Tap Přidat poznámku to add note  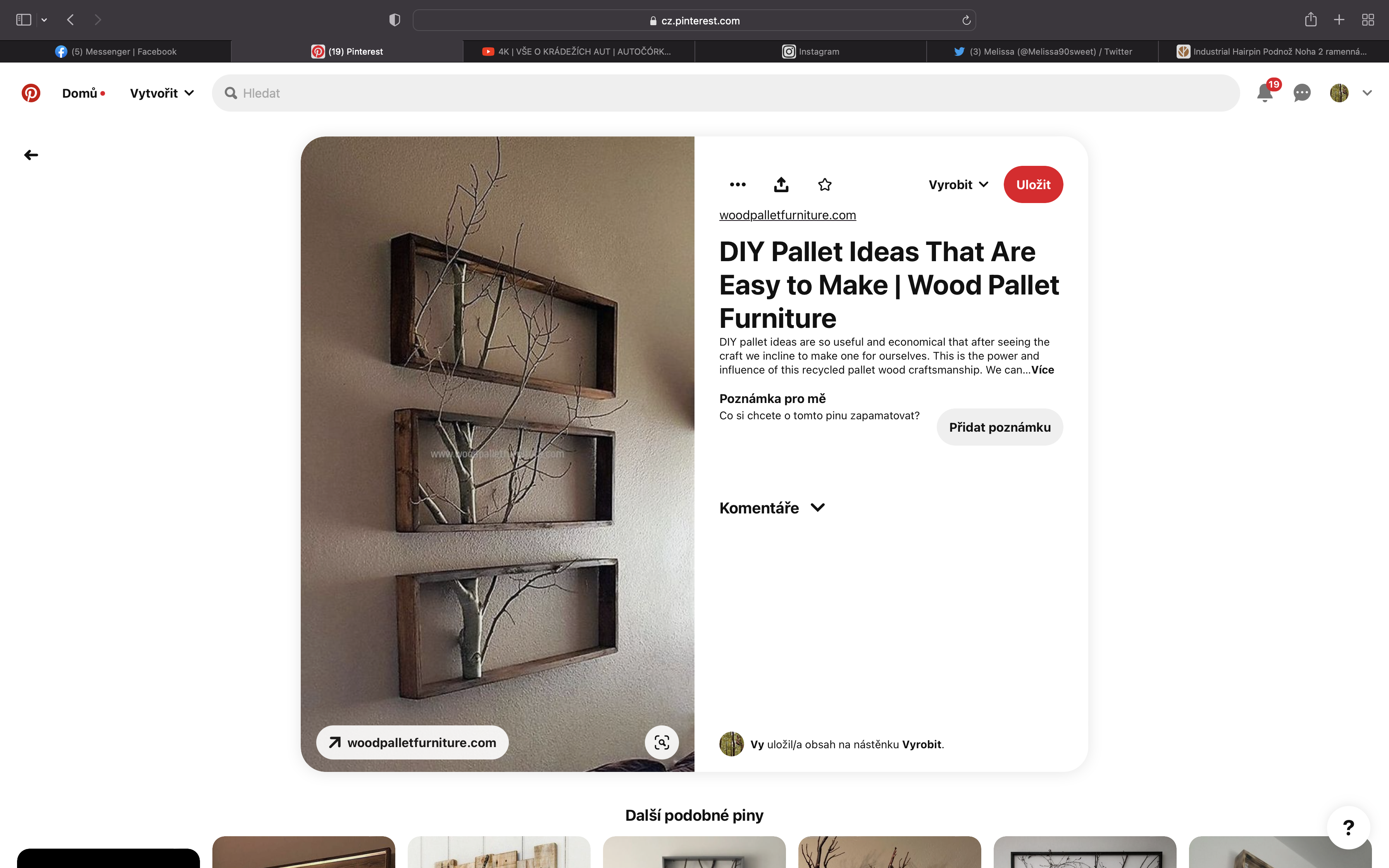(x=999, y=427)
